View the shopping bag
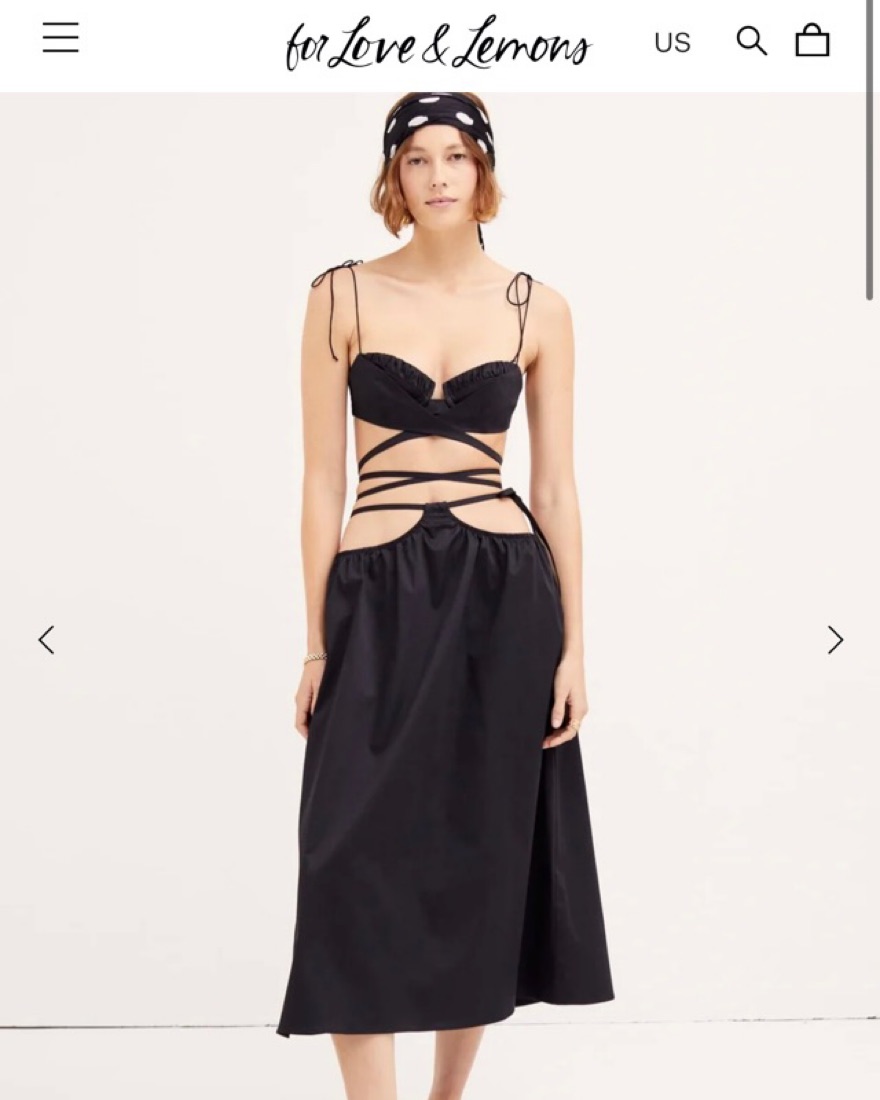The height and width of the screenshot is (1100, 880). [x=812, y=41]
